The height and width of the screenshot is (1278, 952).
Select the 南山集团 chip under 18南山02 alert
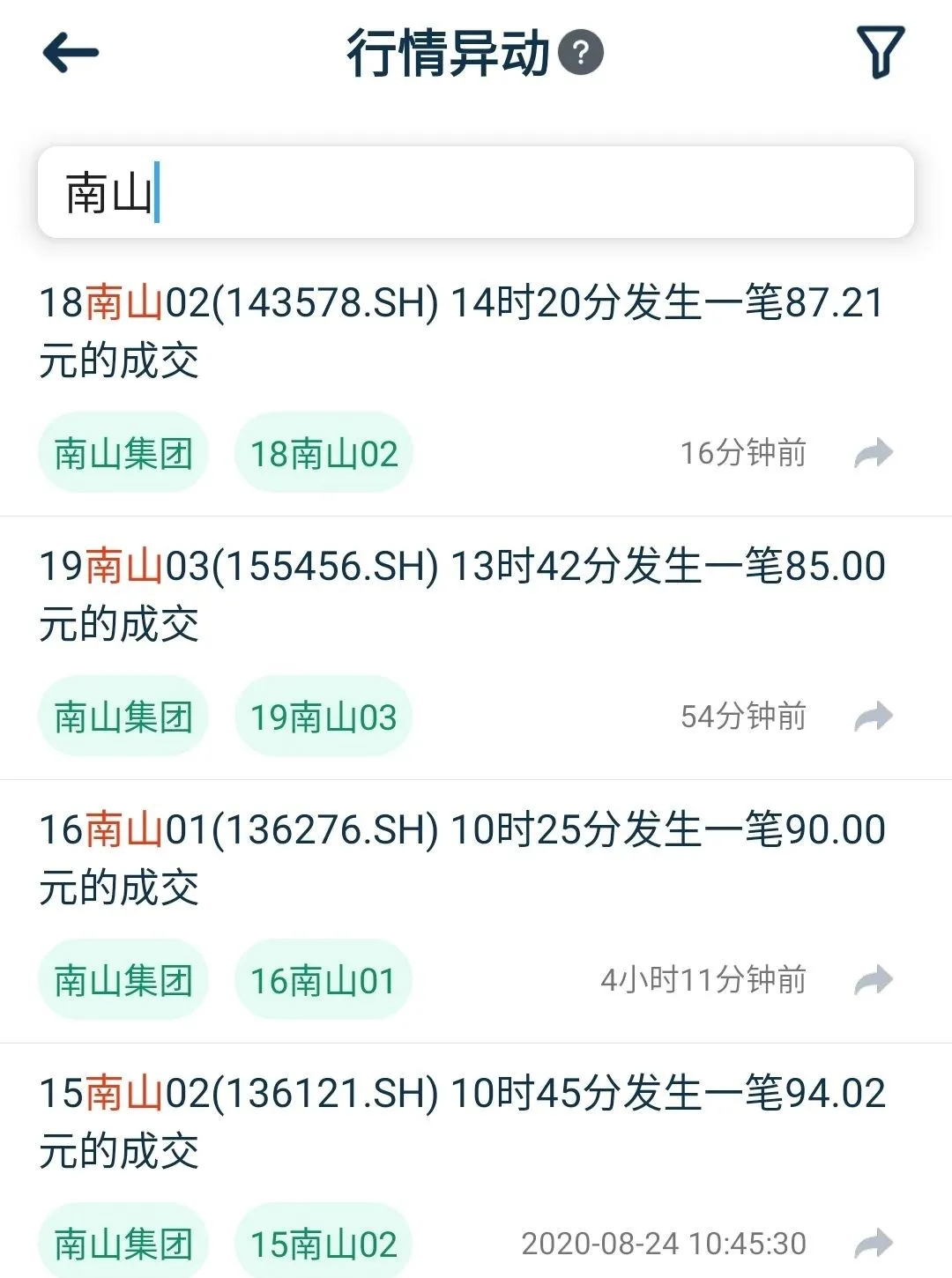(x=123, y=453)
